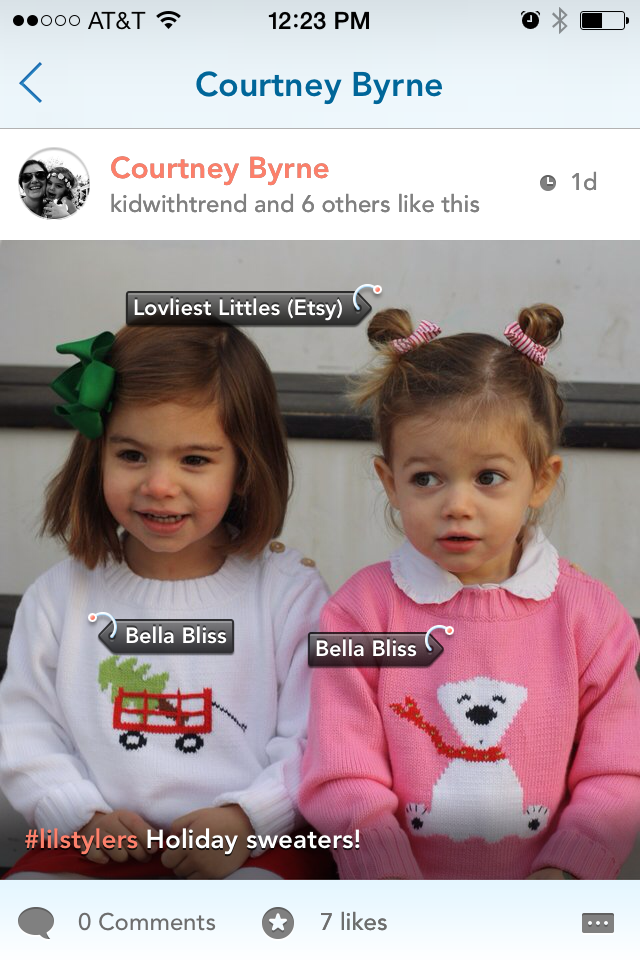Screen dimensions: 640x960
Task: Open the more options ellipsis menu
Action: (x=597, y=922)
